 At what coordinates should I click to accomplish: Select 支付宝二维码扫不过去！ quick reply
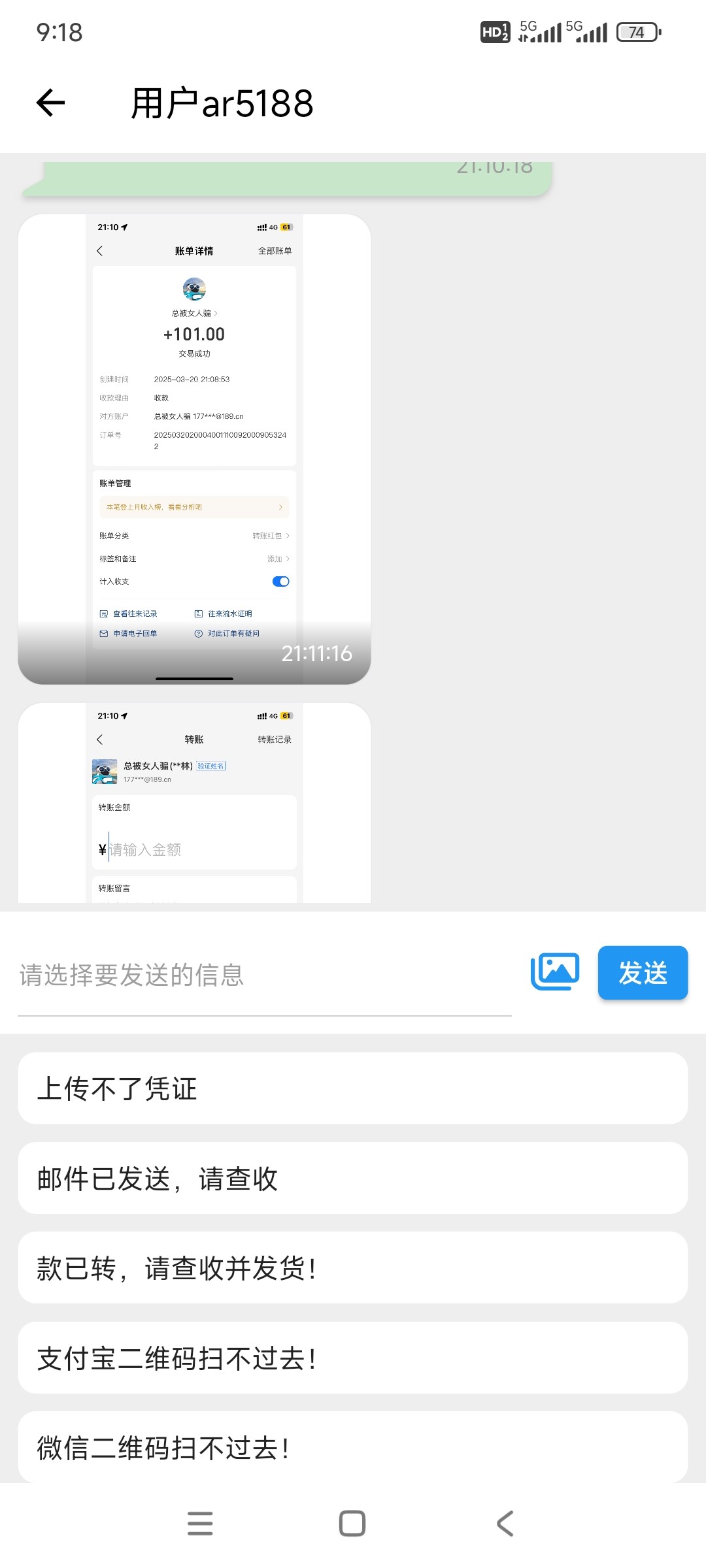coord(352,1358)
